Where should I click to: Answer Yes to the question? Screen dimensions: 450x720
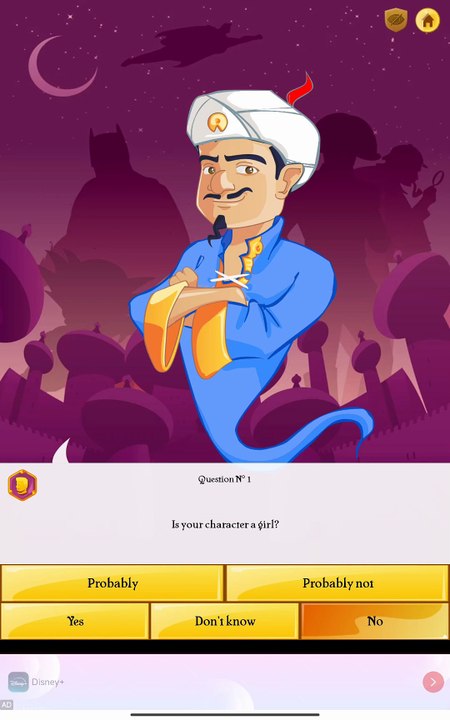tap(75, 621)
